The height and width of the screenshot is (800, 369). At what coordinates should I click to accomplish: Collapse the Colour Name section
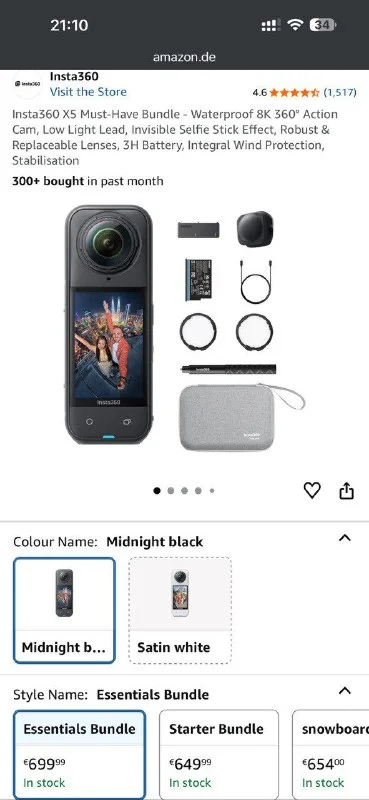[x=345, y=538]
